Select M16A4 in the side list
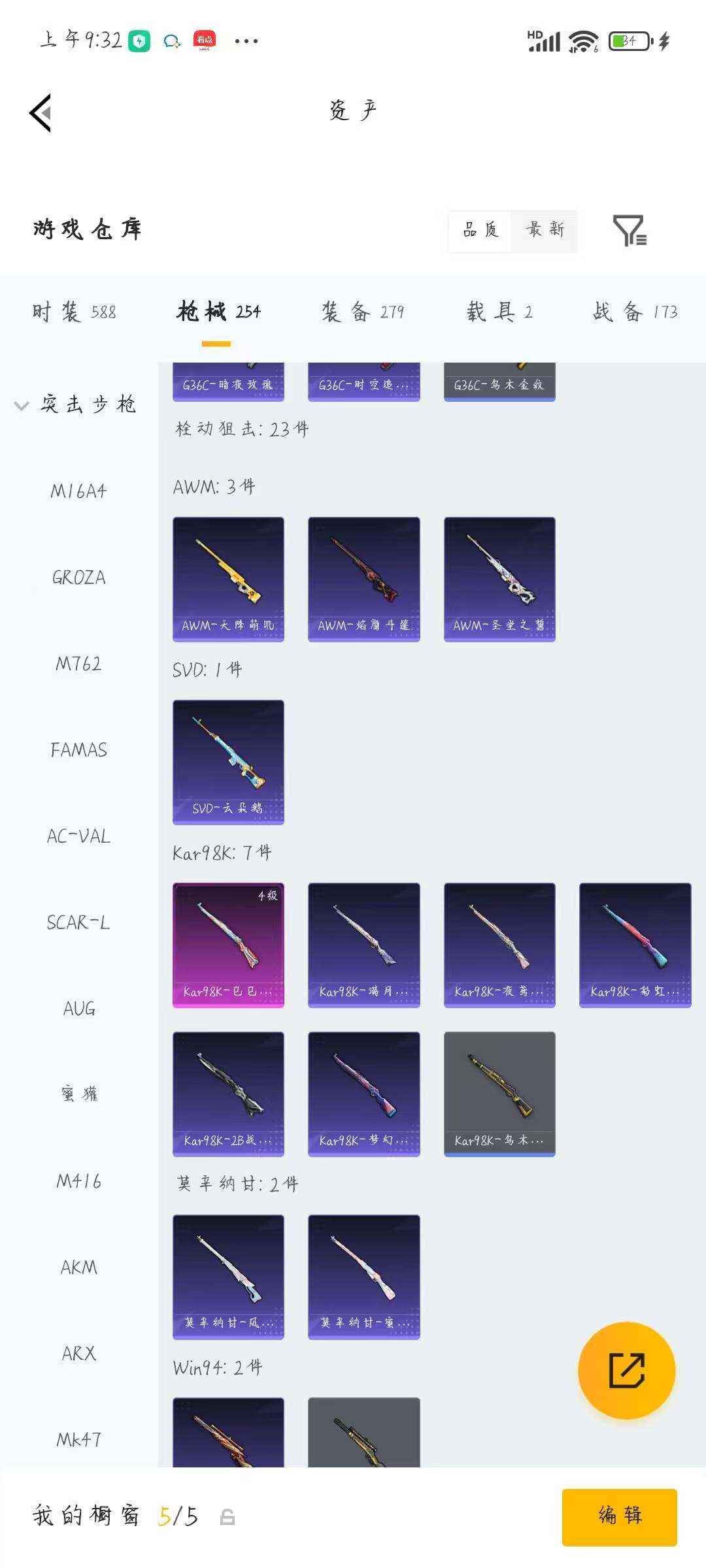706x1568 pixels. click(78, 491)
